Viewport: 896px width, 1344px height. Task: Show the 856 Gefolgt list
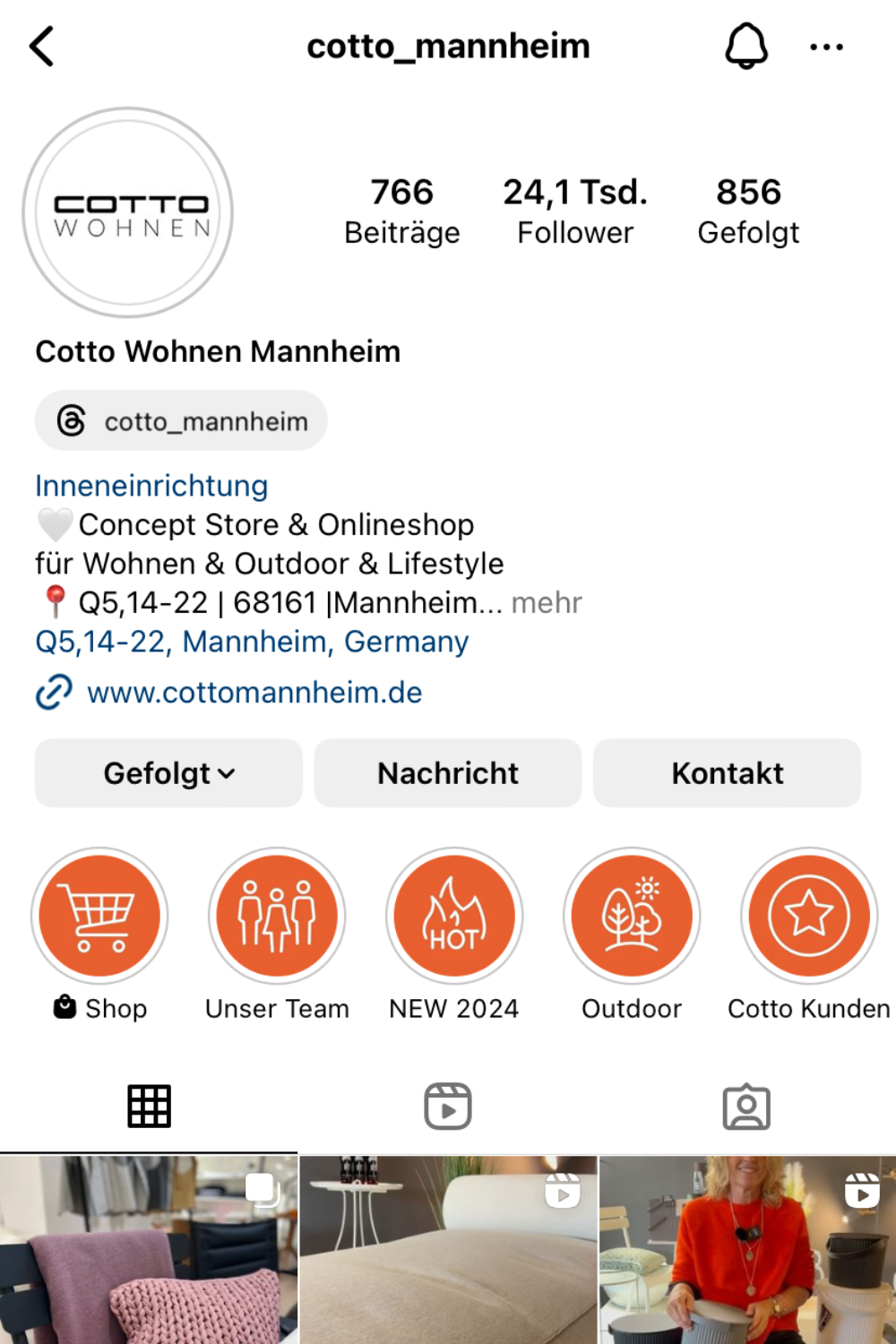point(748,211)
